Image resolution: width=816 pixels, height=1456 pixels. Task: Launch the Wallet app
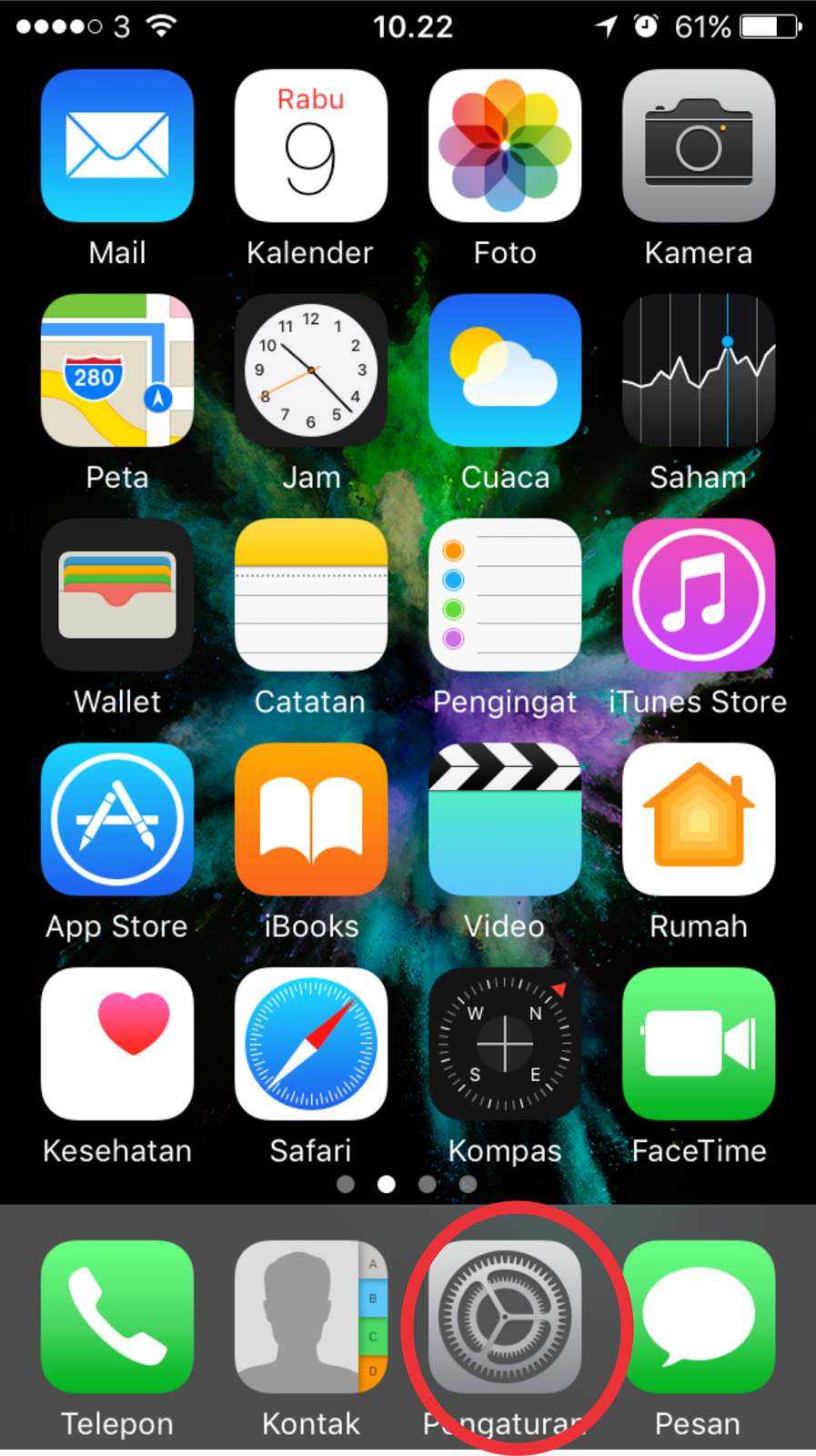pos(117,595)
